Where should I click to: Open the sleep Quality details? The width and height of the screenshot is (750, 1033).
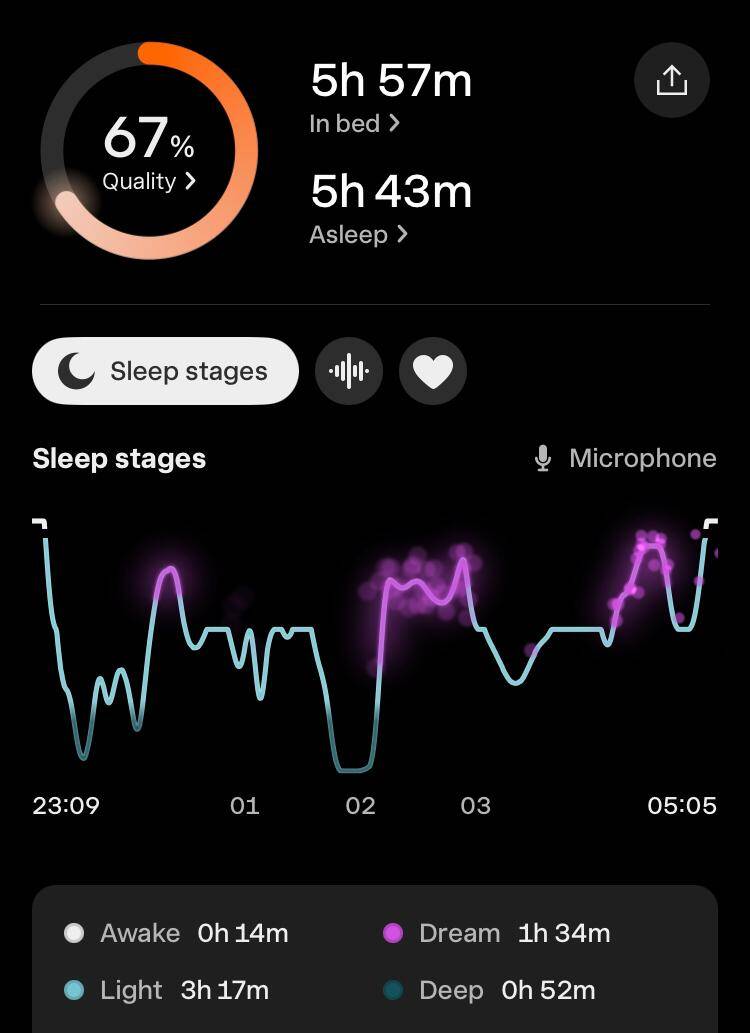149,181
